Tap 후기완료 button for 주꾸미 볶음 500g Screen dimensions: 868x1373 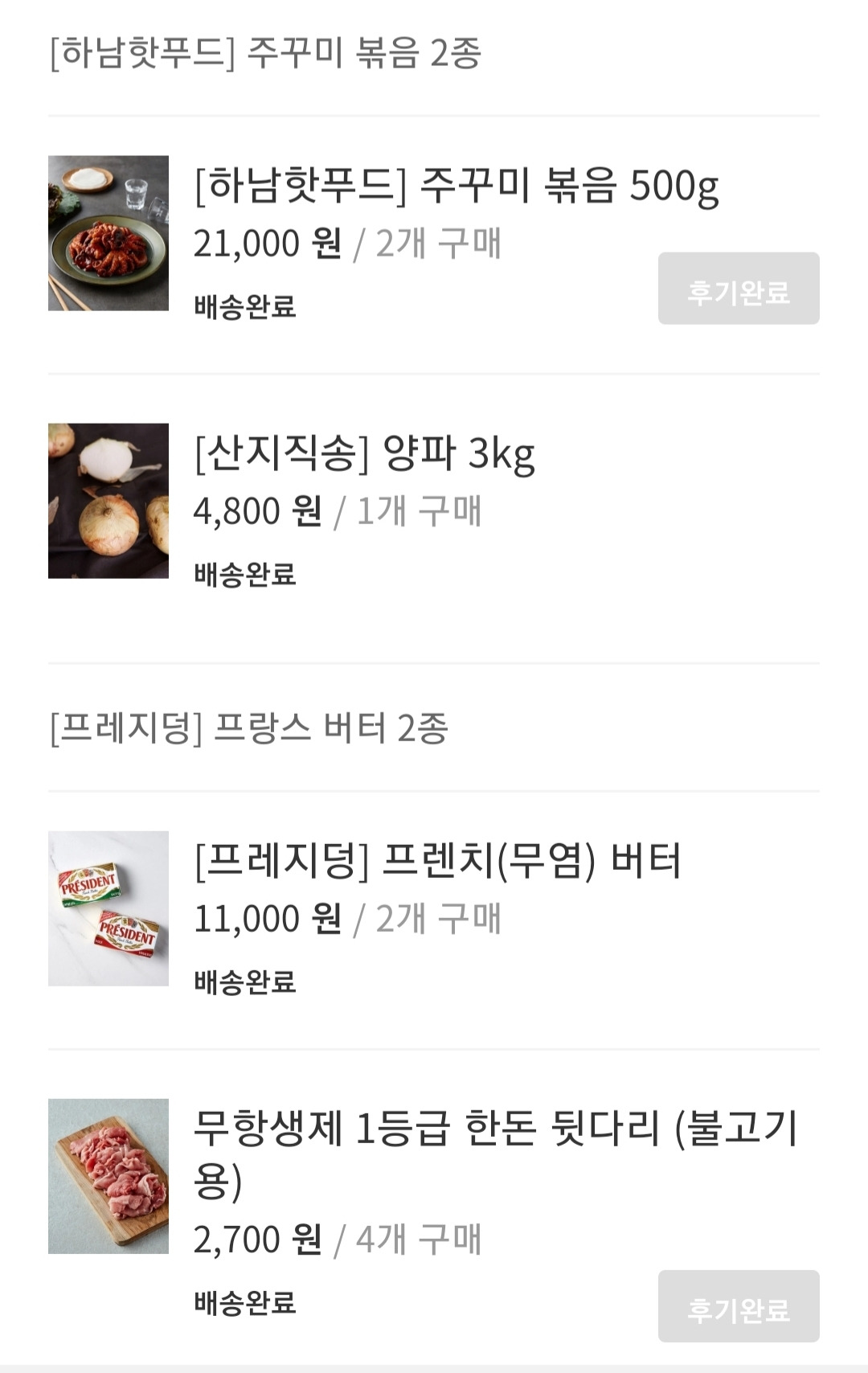[x=738, y=289]
